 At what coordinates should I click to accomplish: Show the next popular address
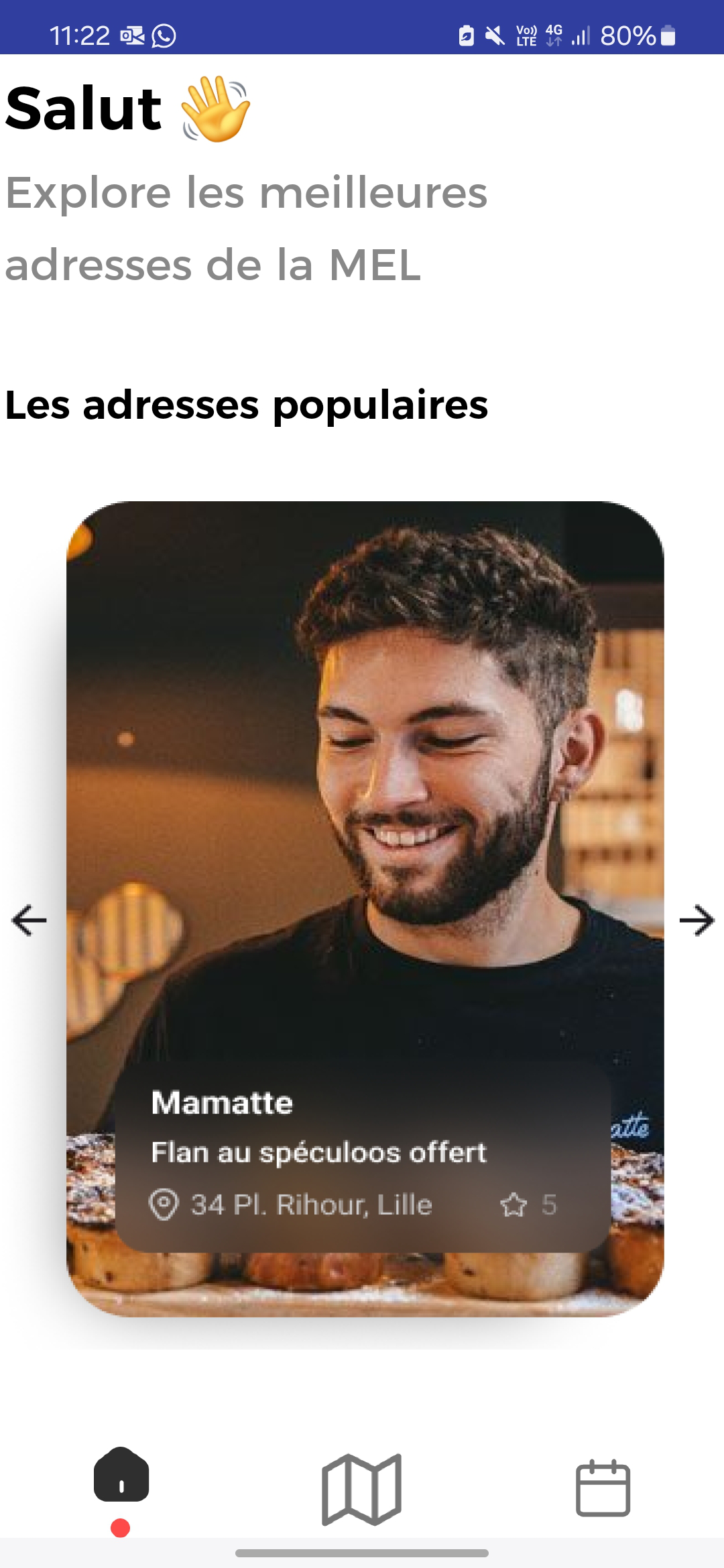coord(697,920)
